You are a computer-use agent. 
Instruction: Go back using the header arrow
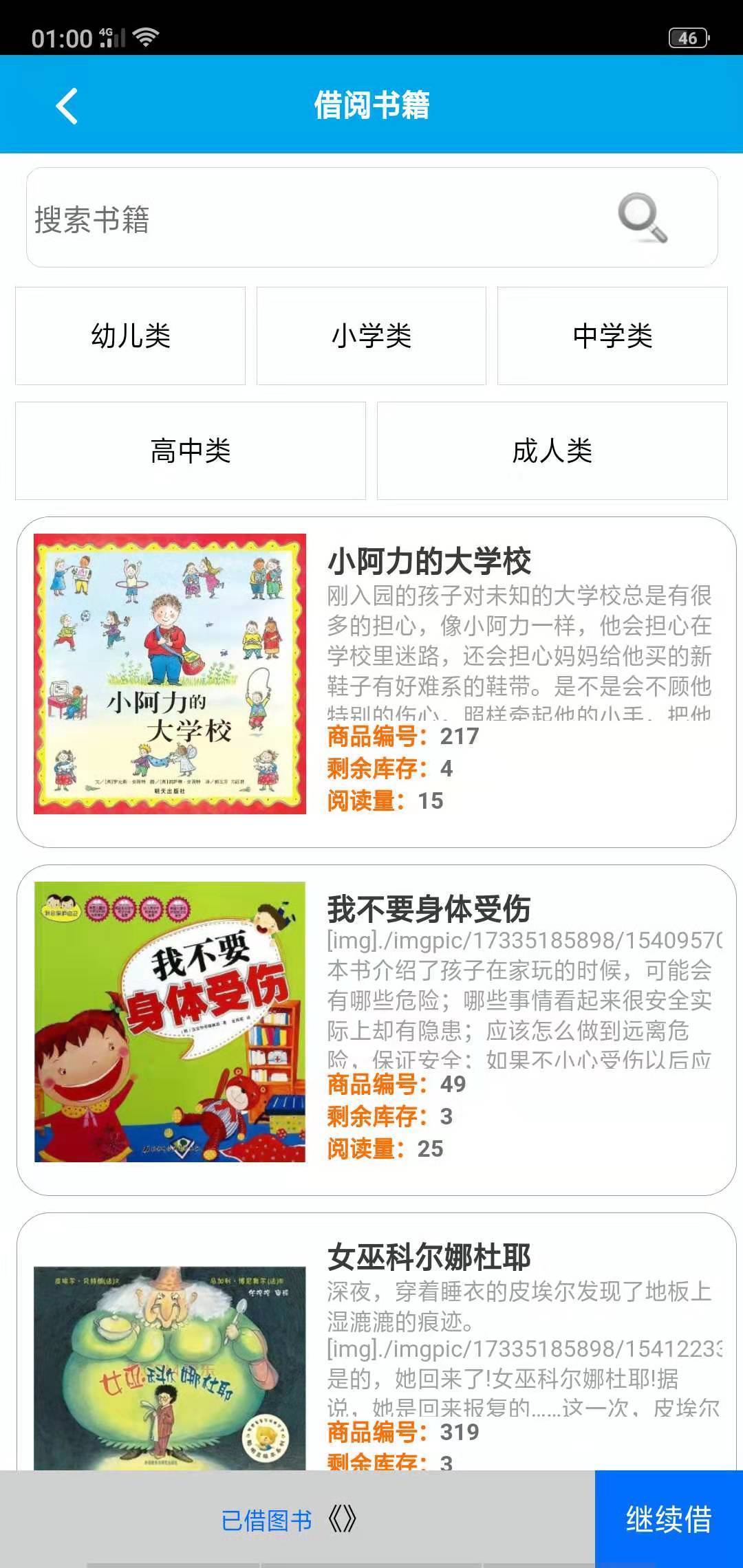pyautogui.click(x=67, y=106)
